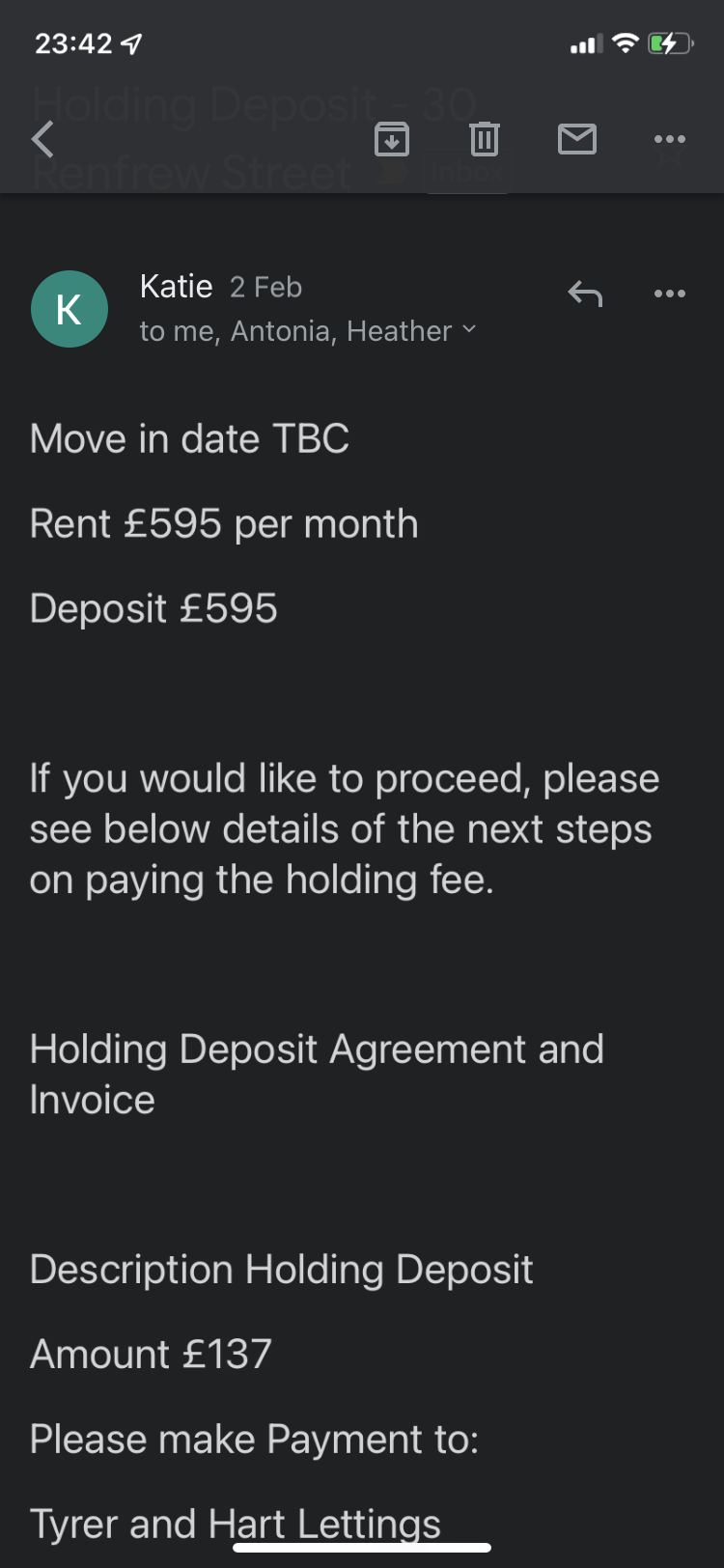Open more options for Katie's message
Screen dimensions: 724x1568
(x=669, y=293)
